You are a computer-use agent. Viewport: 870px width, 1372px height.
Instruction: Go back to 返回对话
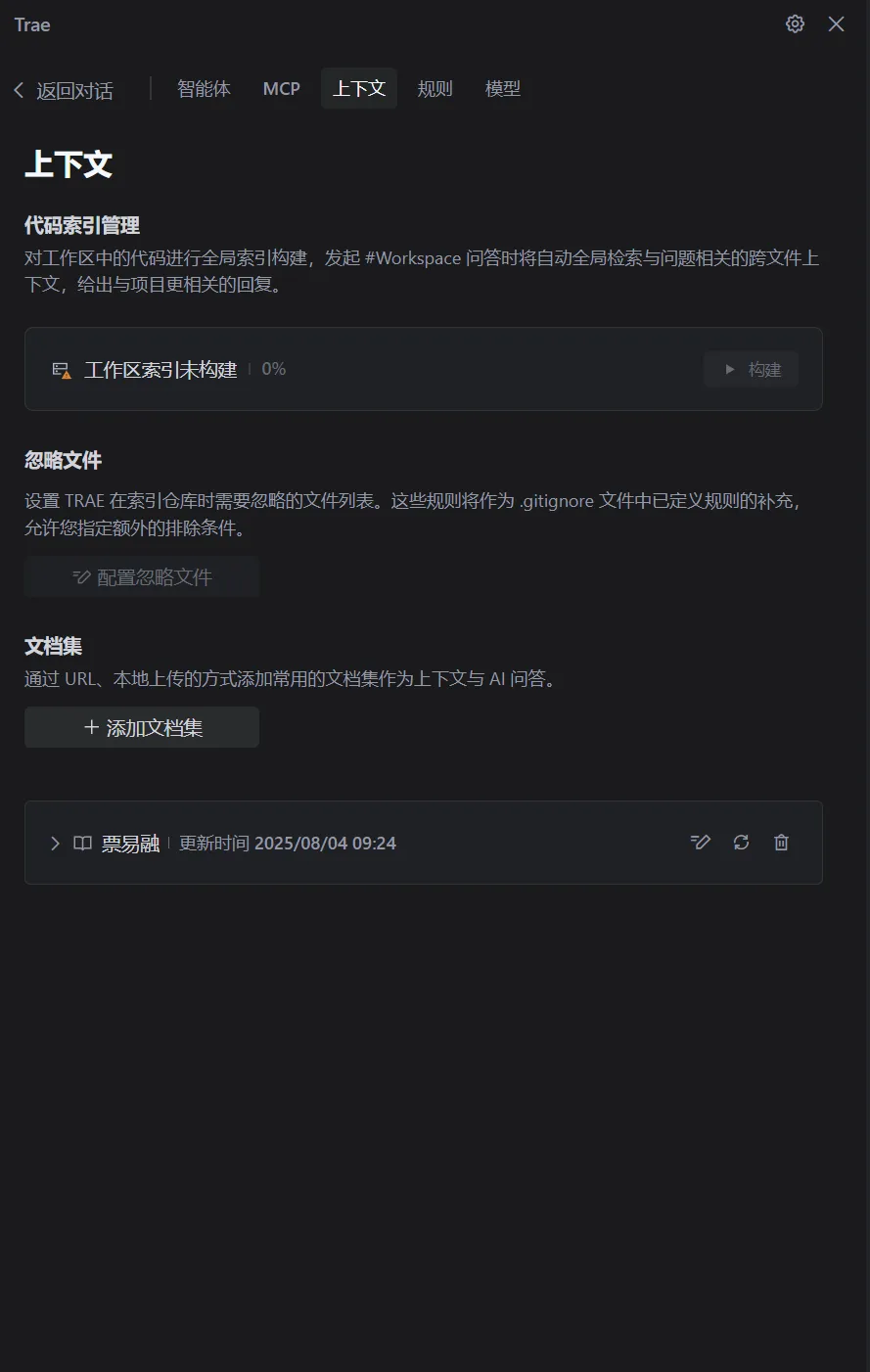pyautogui.click(x=65, y=90)
